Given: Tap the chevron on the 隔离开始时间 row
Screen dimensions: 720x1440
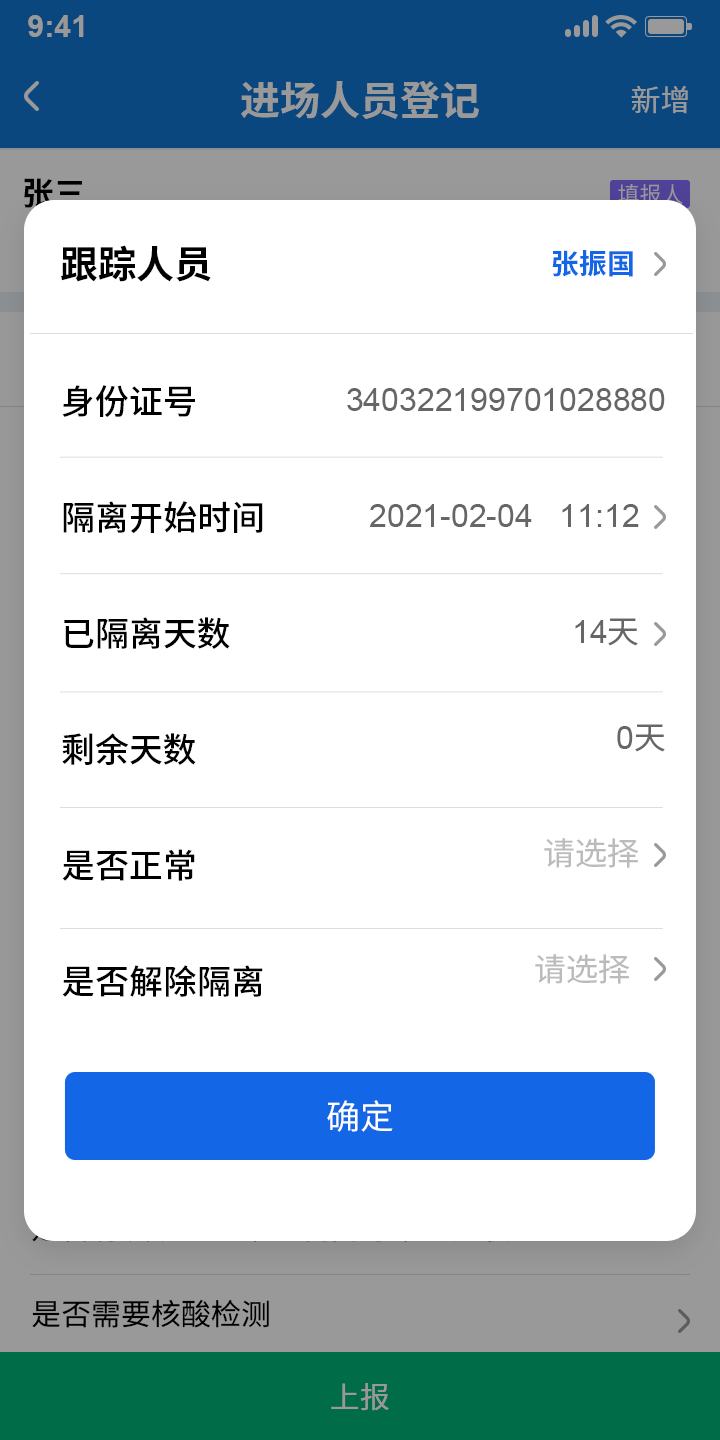Looking at the screenshot, I should click(x=658, y=517).
